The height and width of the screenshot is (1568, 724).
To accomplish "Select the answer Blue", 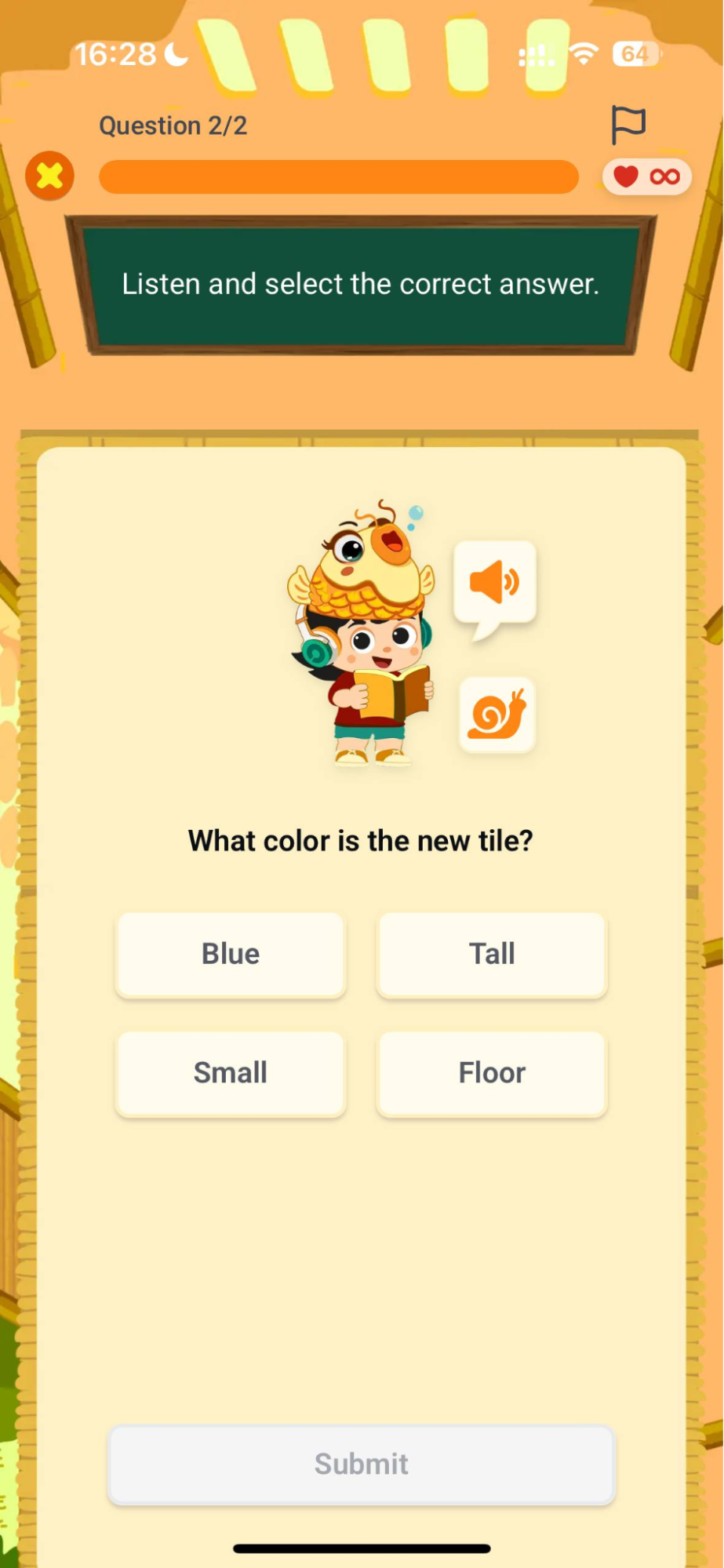I will 231,954.
